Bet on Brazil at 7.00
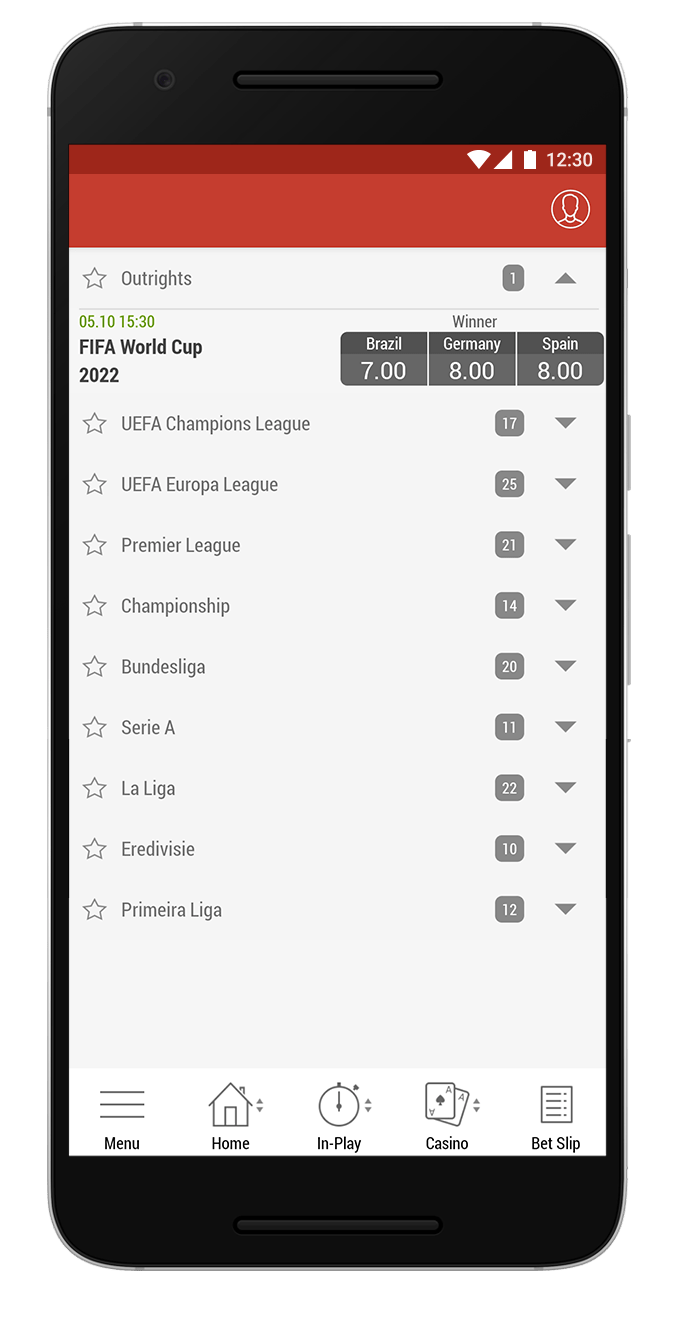The width and height of the screenshot is (678, 1317). pyautogui.click(x=384, y=359)
